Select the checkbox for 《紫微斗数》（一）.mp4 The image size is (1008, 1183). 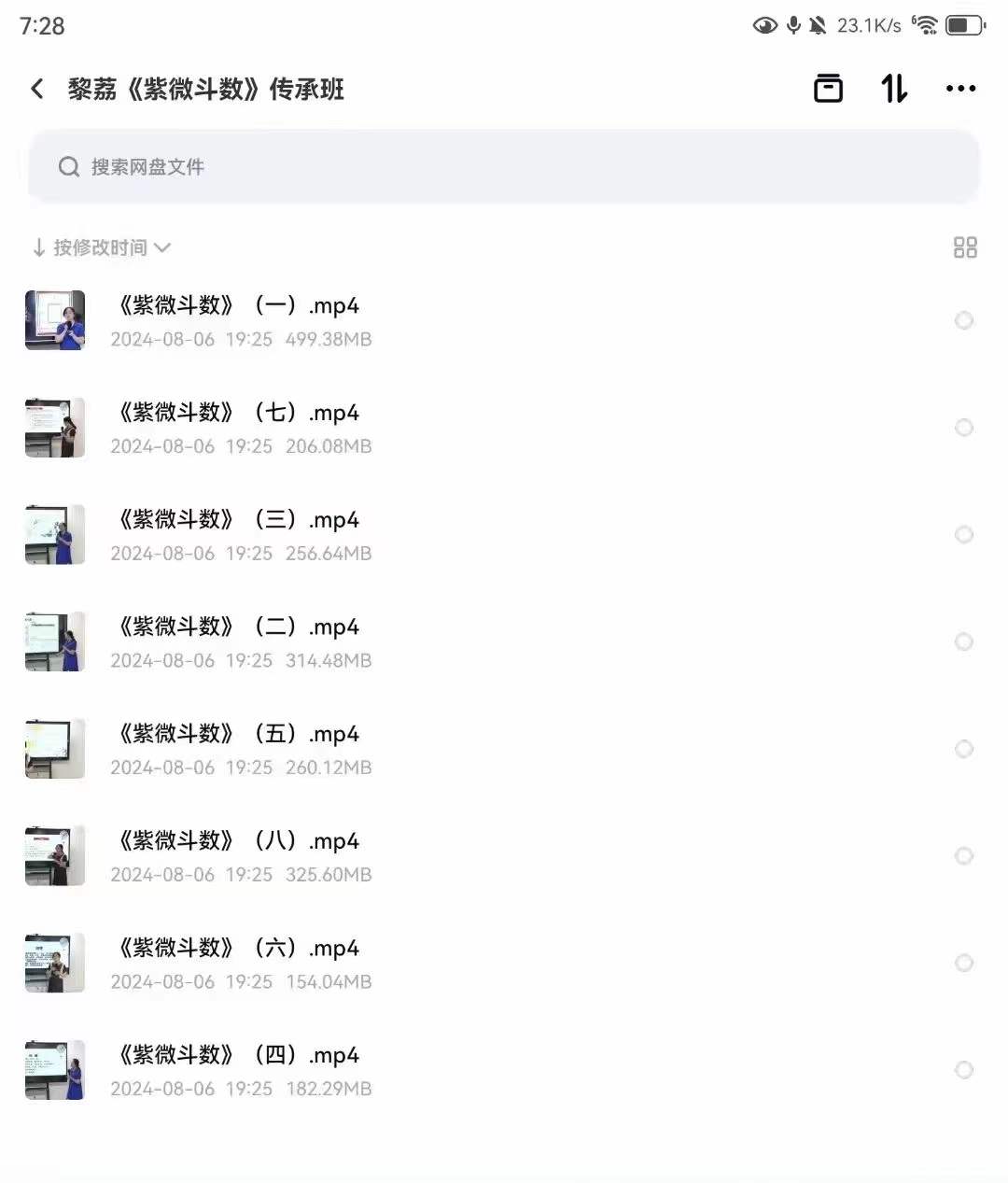pos(964,320)
